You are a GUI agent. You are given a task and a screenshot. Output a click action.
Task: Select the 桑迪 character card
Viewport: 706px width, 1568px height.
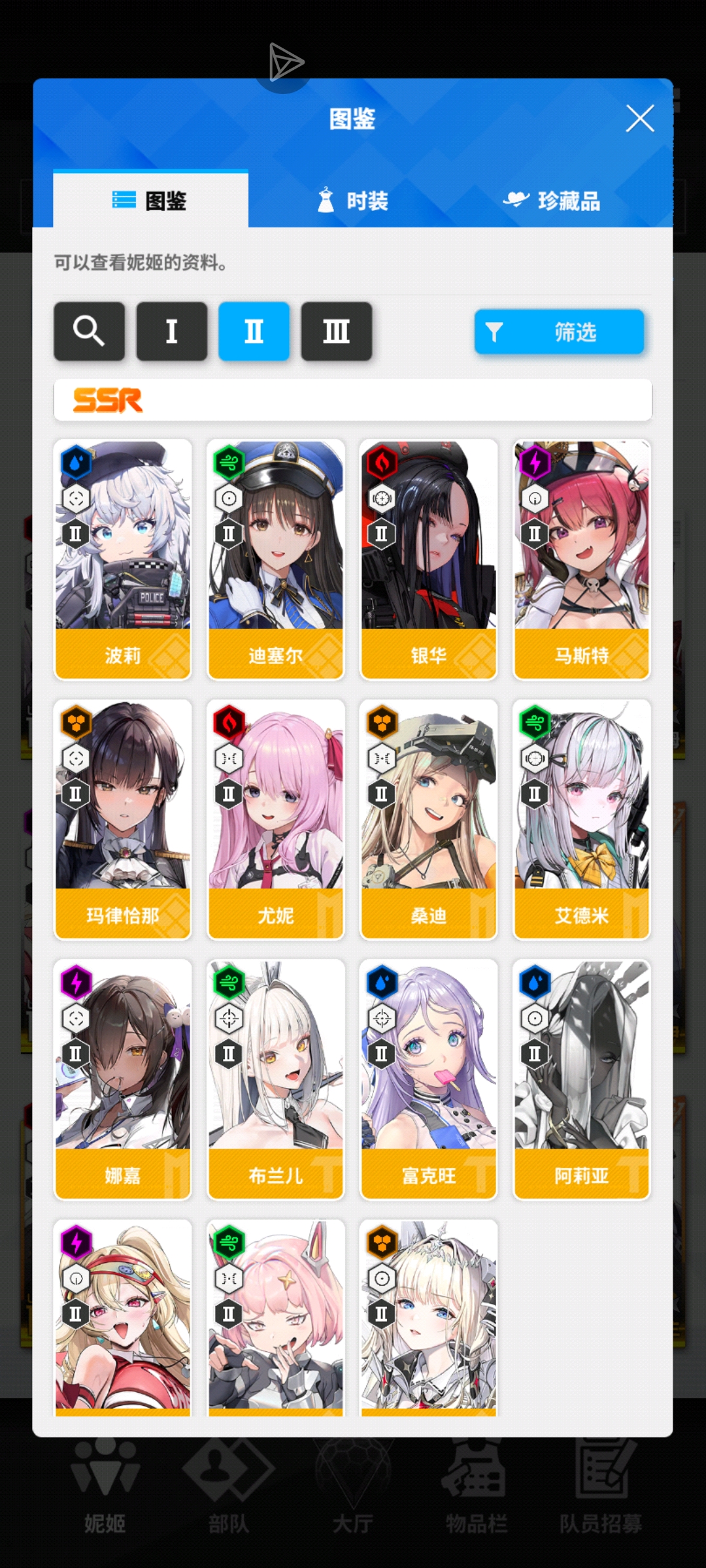pyautogui.click(x=428, y=819)
